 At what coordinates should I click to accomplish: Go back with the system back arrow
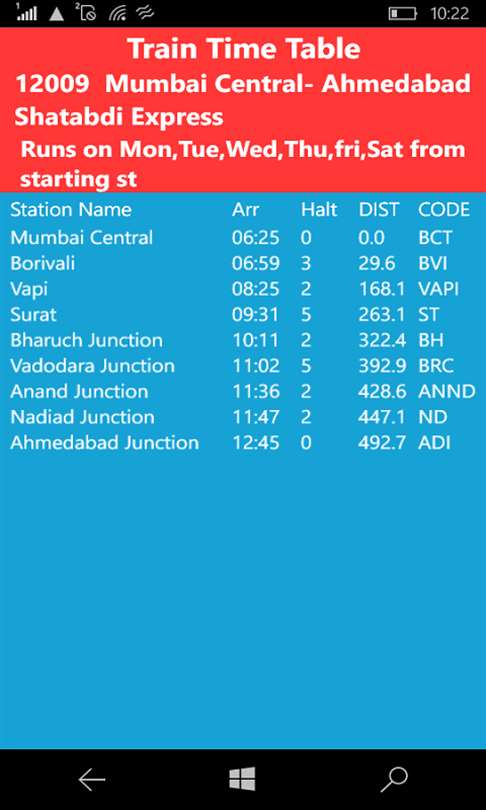pyautogui.click(x=91, y=779)
